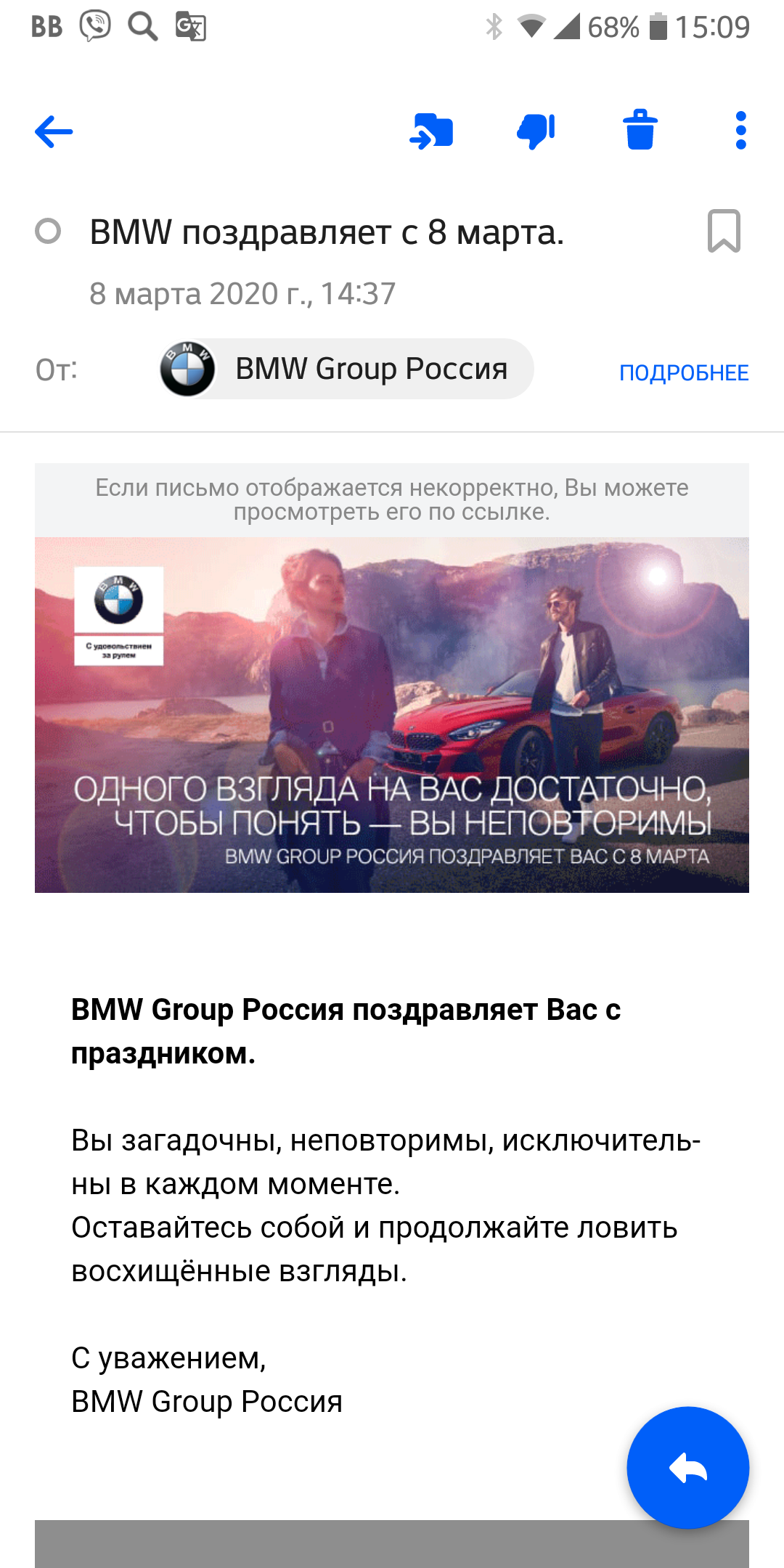The image size is (784, 1568).
Task: Mark this email as spam
Action: (536, 132)
